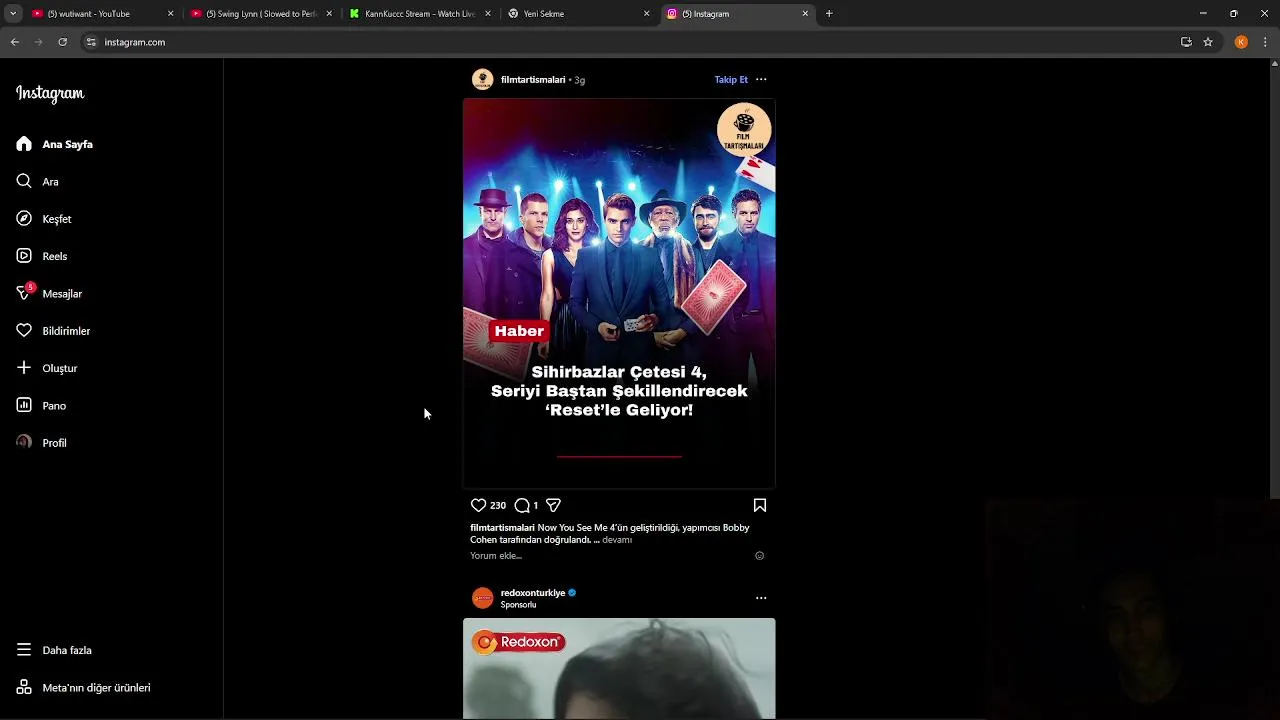This screenshot has height=720, width=1280.
Task: Open the filmtartismalari post options menu
Action: click(x=761, y=79)
